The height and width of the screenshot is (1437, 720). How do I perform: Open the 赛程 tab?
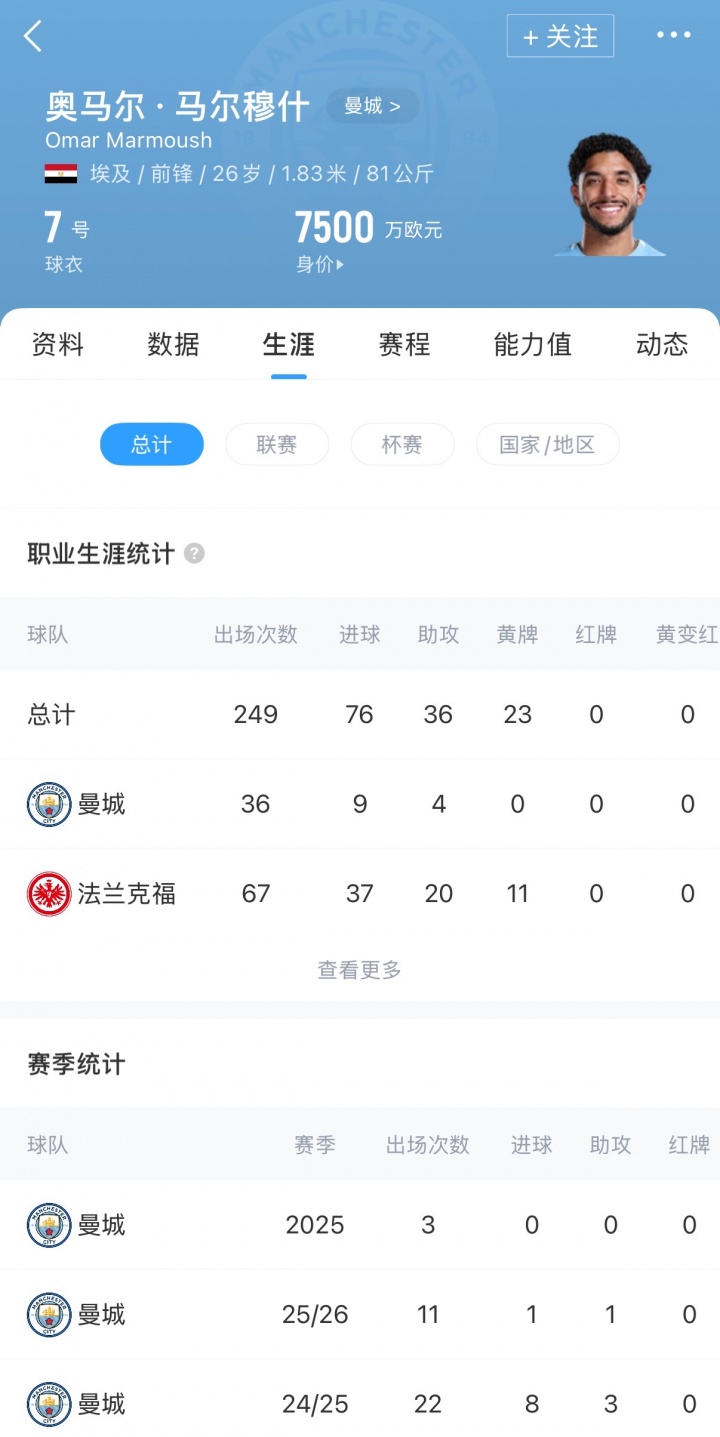(404, 345)
